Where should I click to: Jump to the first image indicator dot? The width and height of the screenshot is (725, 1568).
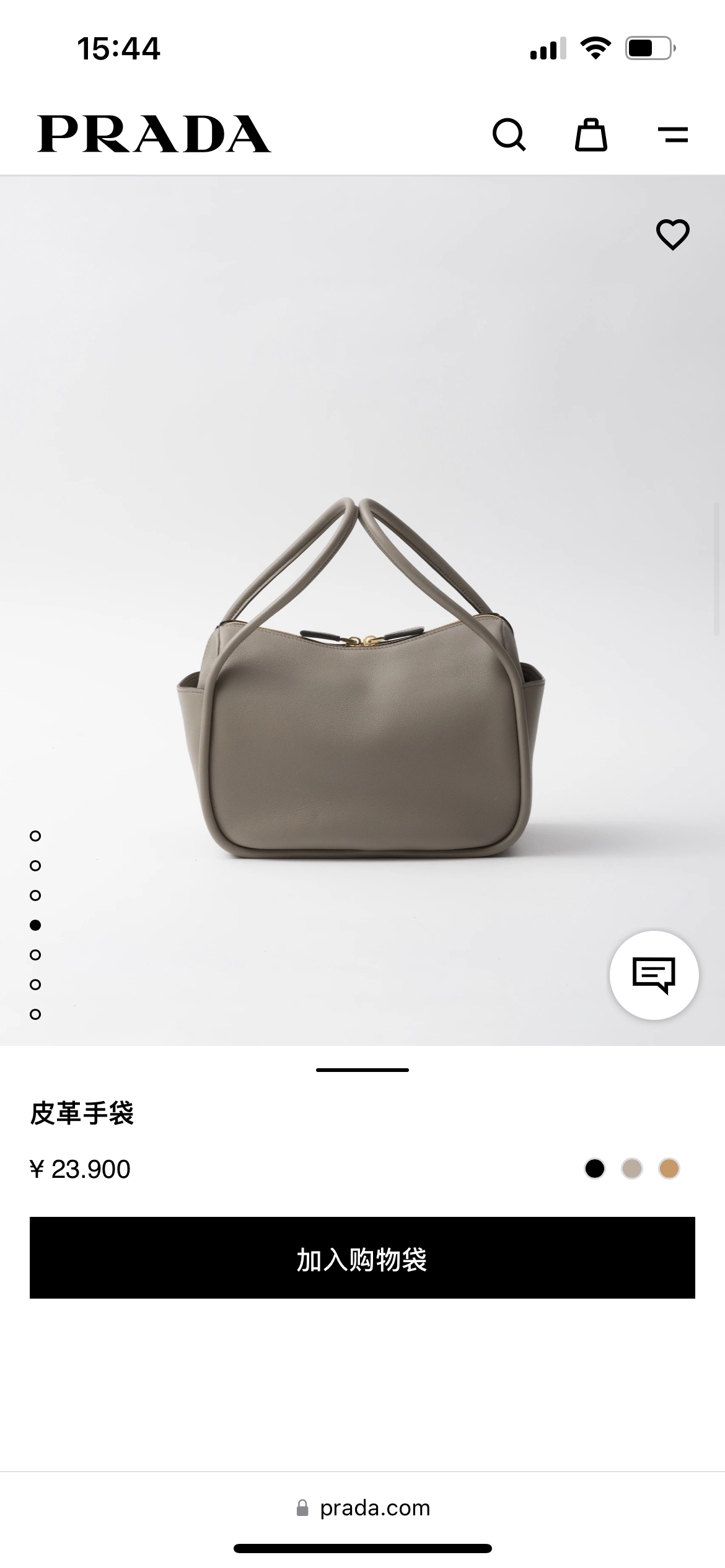[x=35, y=836]
